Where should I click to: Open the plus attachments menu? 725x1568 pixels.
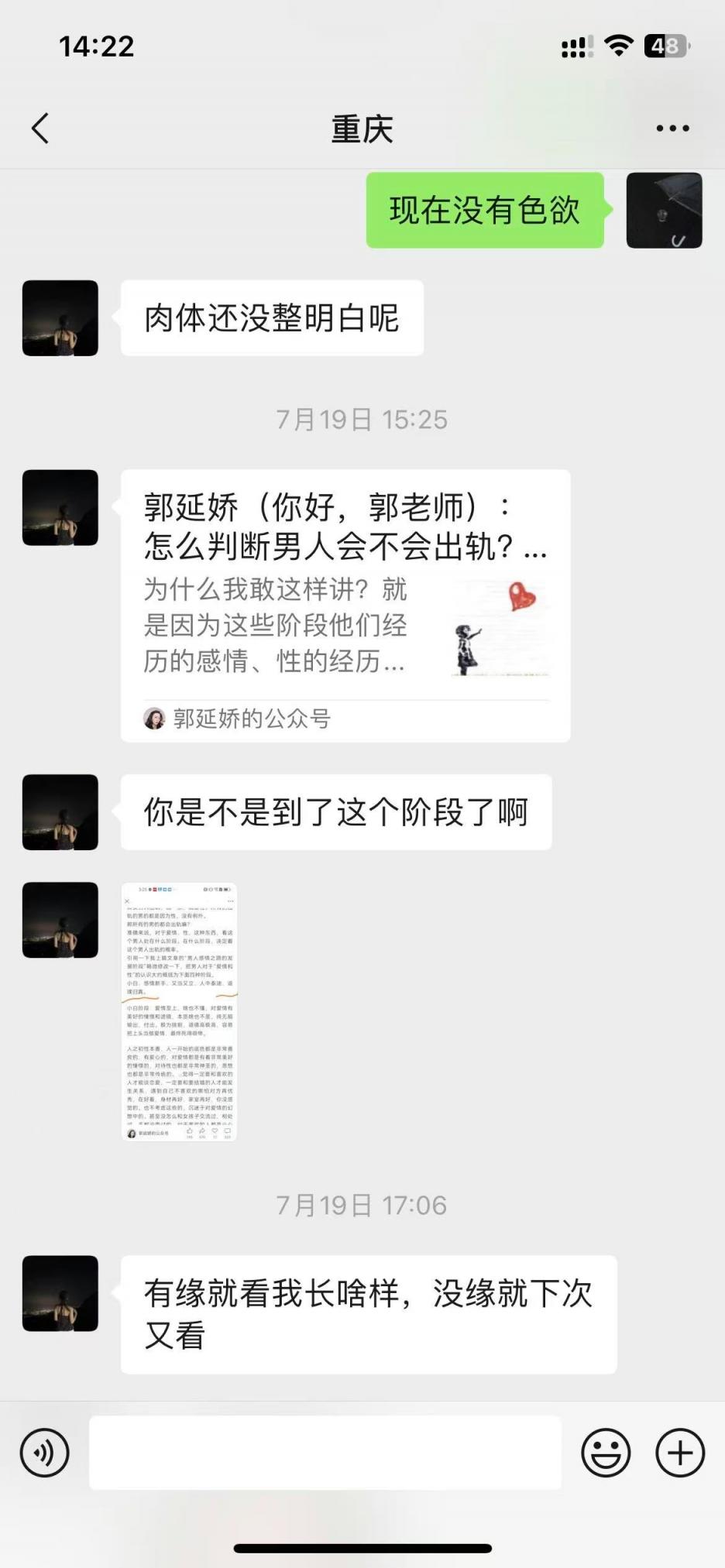tap(680, 1453)
